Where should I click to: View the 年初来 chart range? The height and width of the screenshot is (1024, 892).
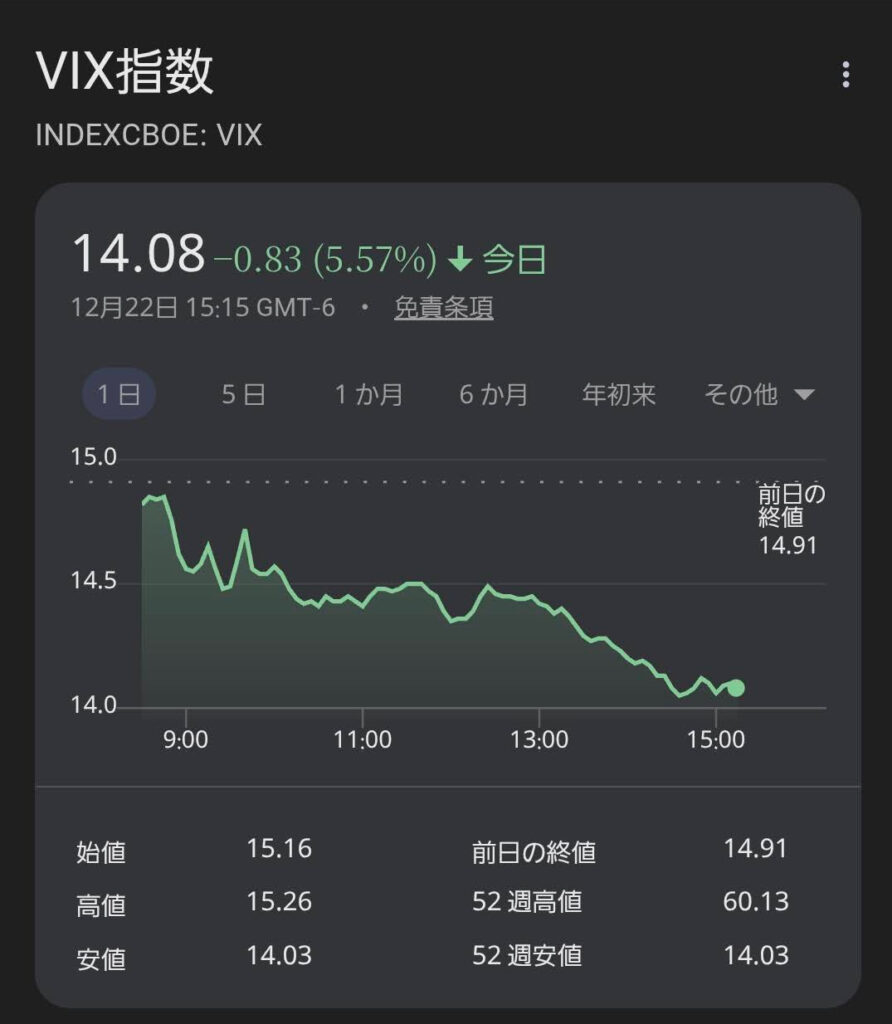[619, 394]
